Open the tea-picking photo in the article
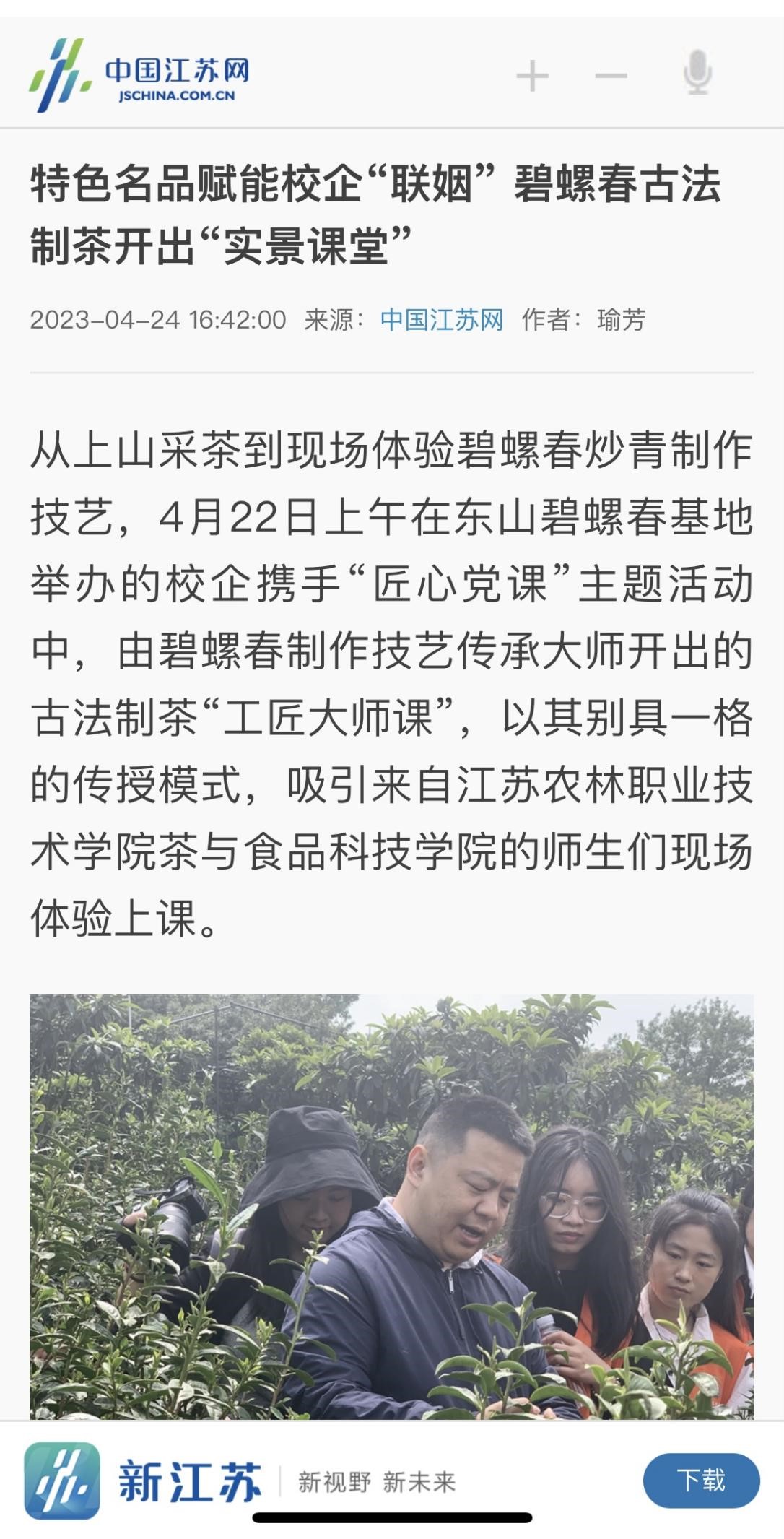This screenshot has height=1539, width=784. [x=391, y=1206]
